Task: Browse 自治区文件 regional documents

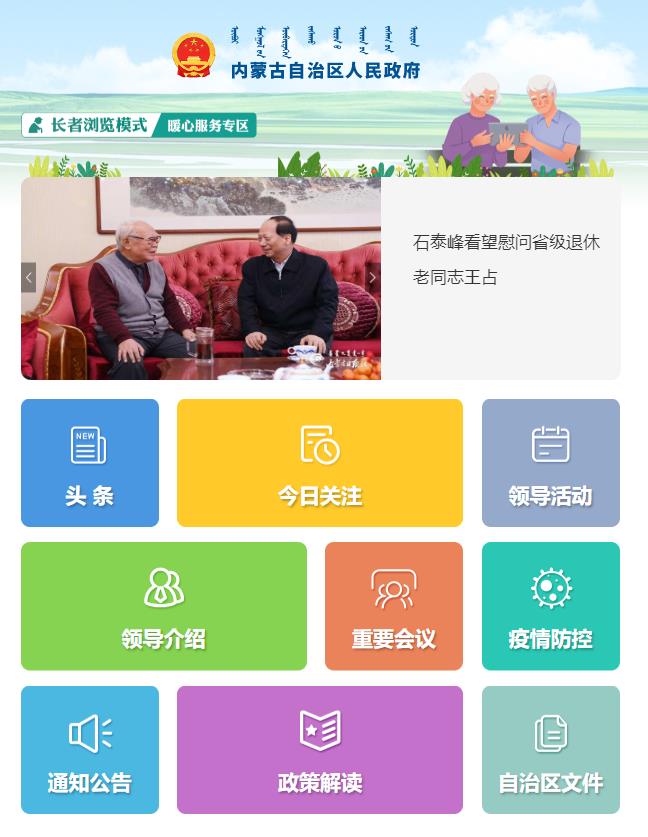Action: point(550,750)
